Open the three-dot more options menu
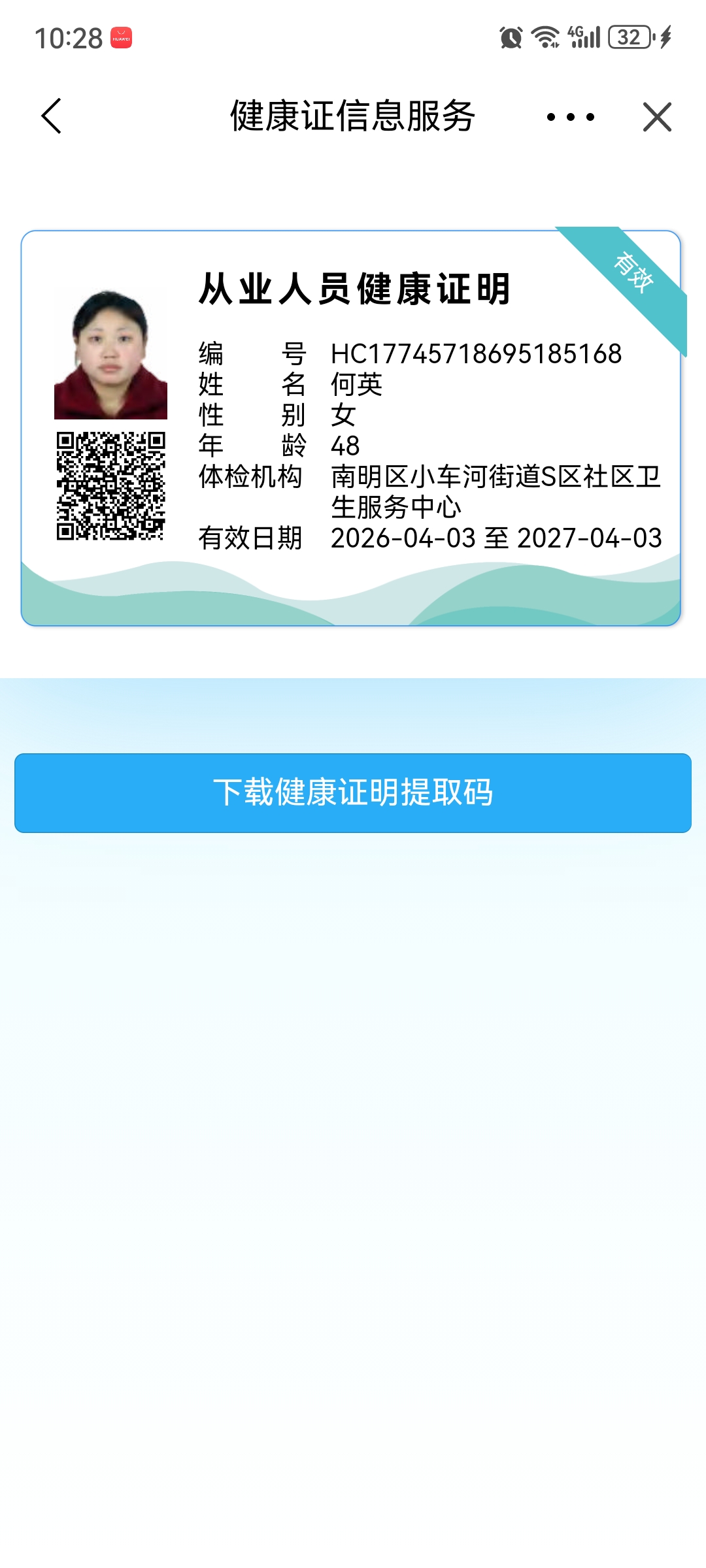 coord(571,117)
